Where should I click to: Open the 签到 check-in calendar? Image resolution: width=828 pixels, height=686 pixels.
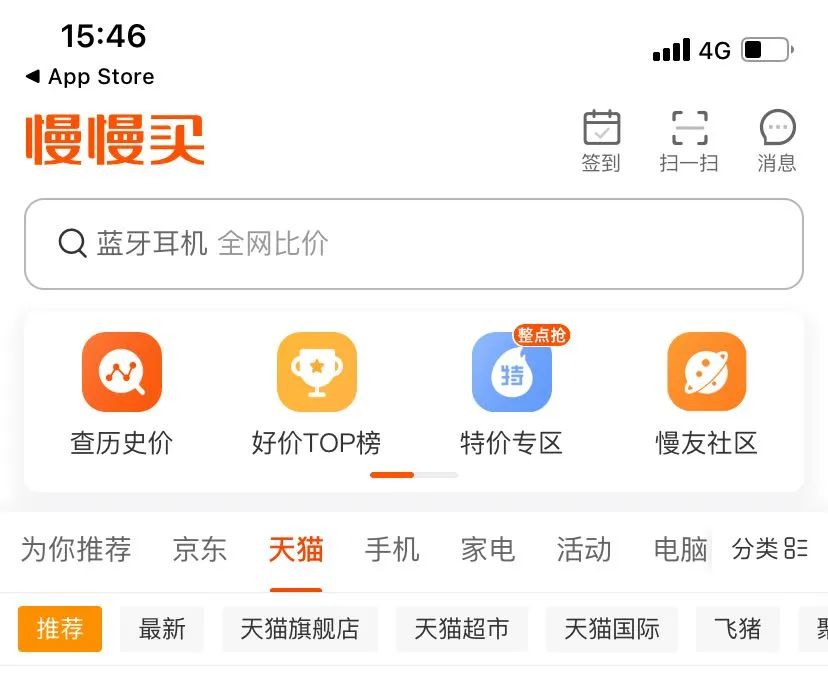click(x=601, y=141)
